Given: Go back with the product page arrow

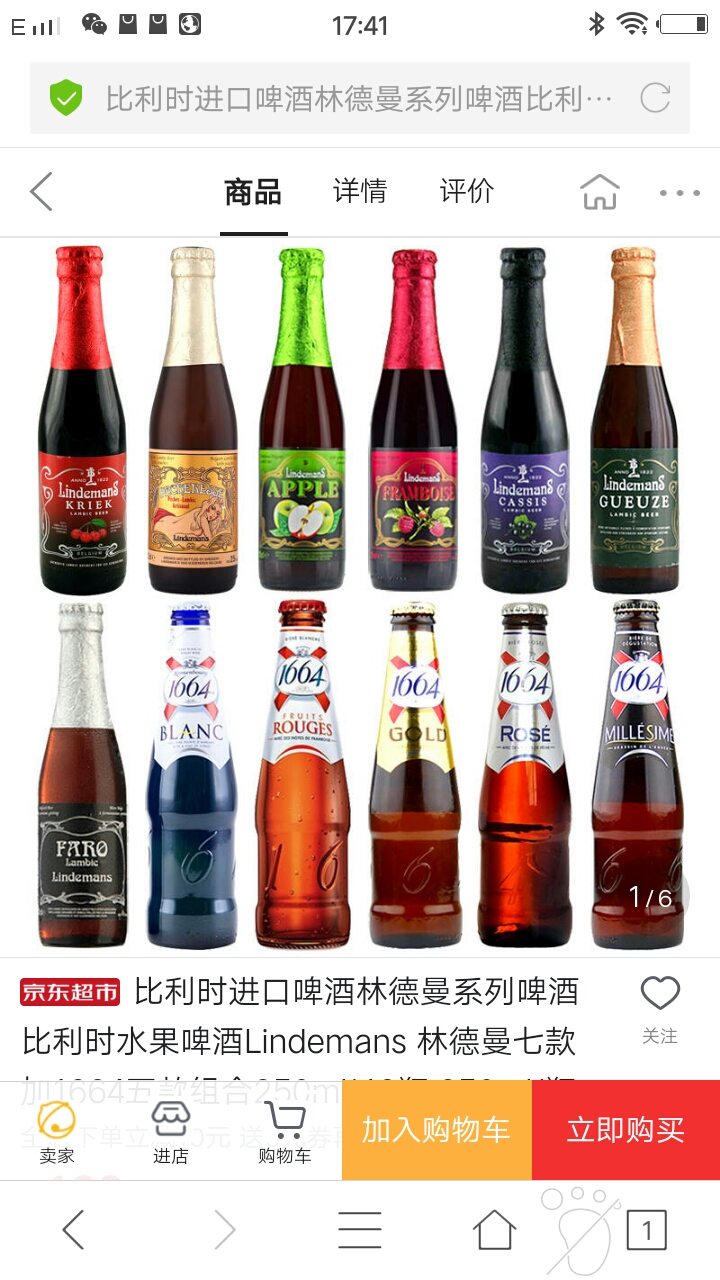Looking at the screenshot, I should coord(41,192).
